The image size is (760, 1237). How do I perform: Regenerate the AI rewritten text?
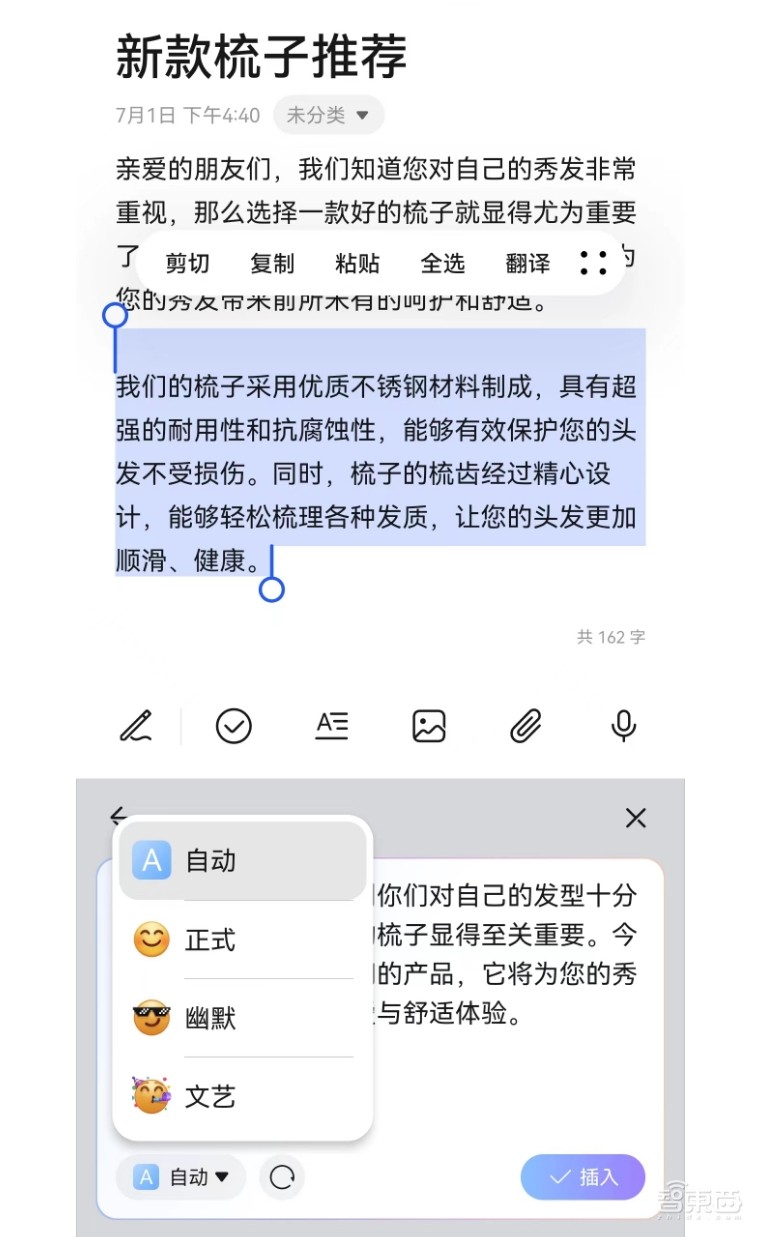(281, 1177)
